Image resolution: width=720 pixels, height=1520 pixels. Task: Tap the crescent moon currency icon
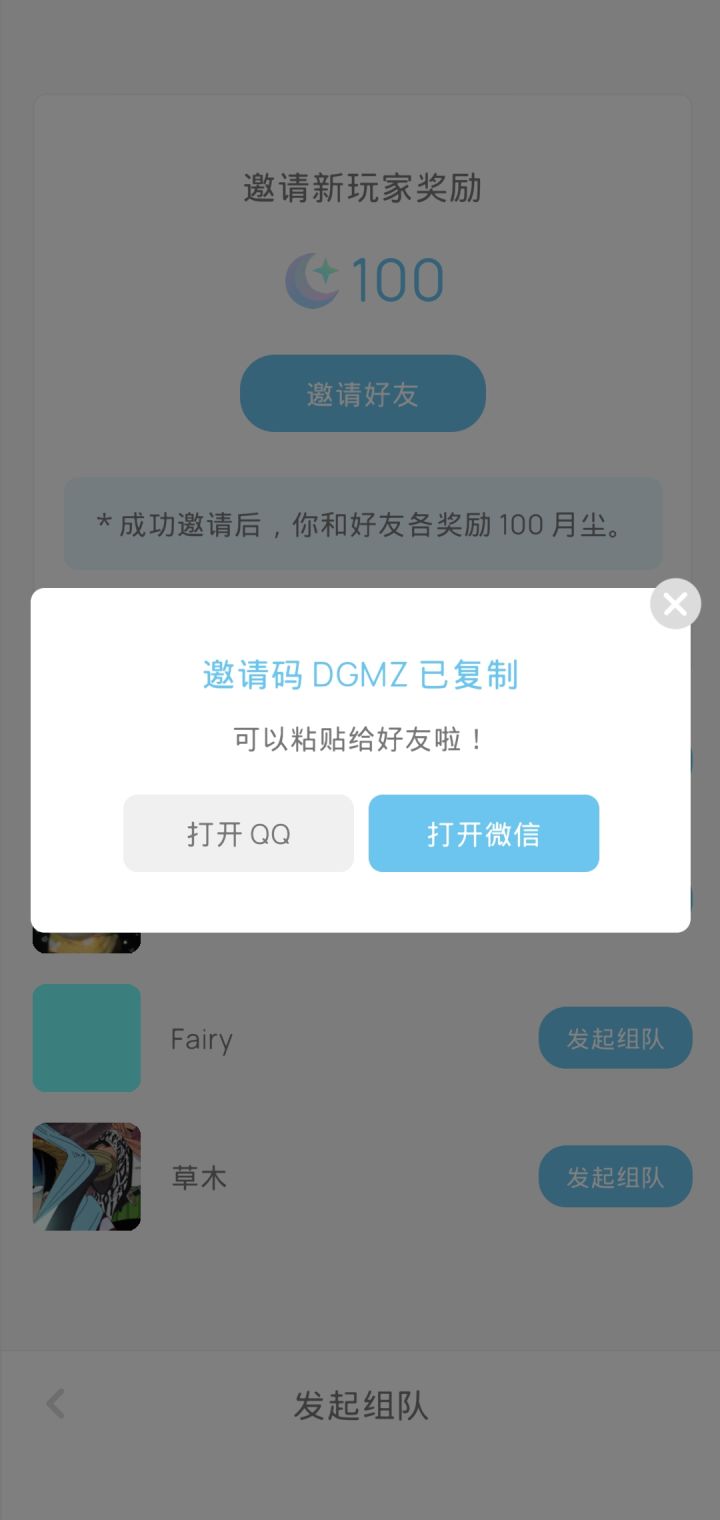coord(312,278)
